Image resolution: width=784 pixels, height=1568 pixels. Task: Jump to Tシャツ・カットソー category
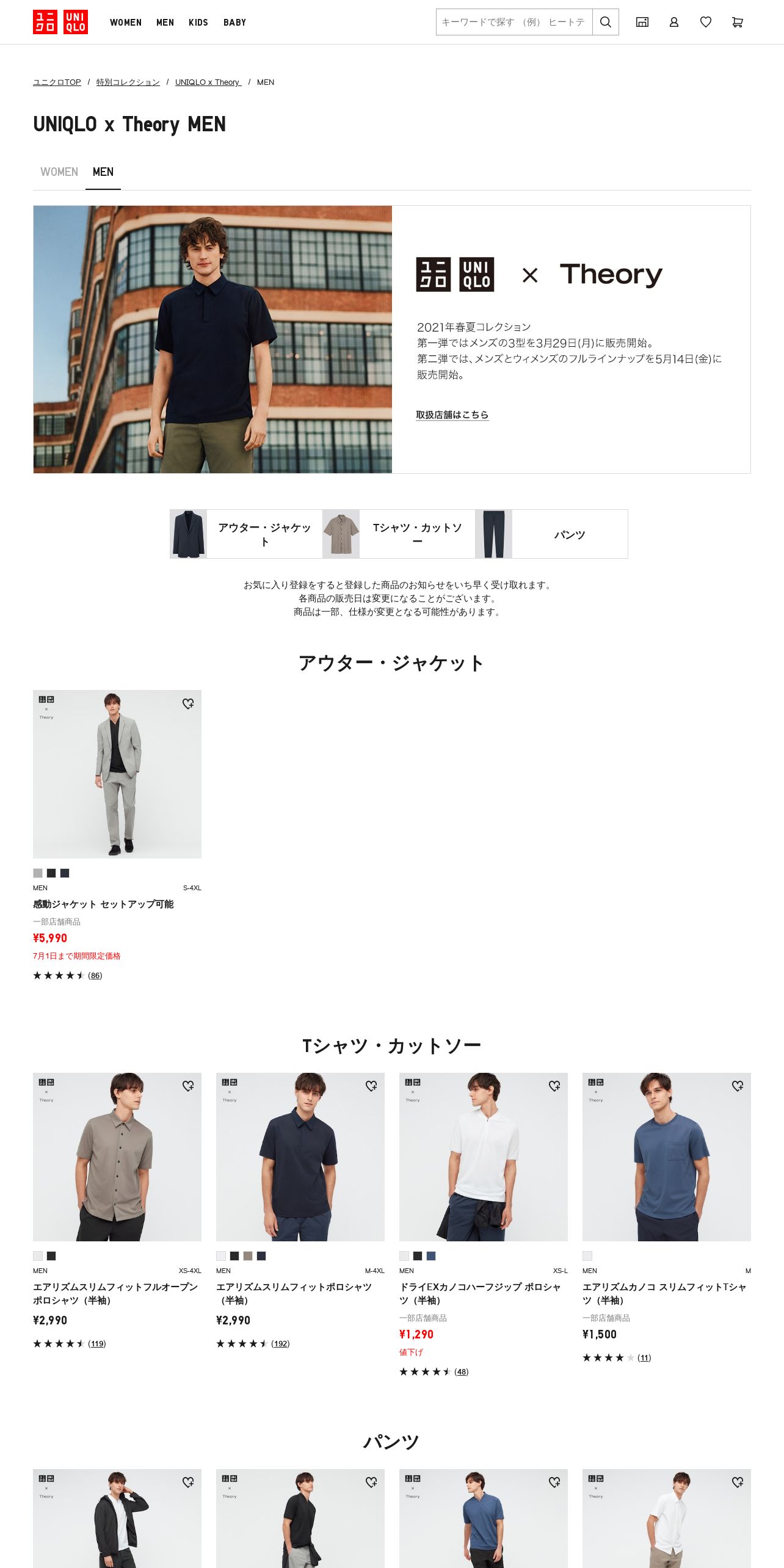coord(399,534)
